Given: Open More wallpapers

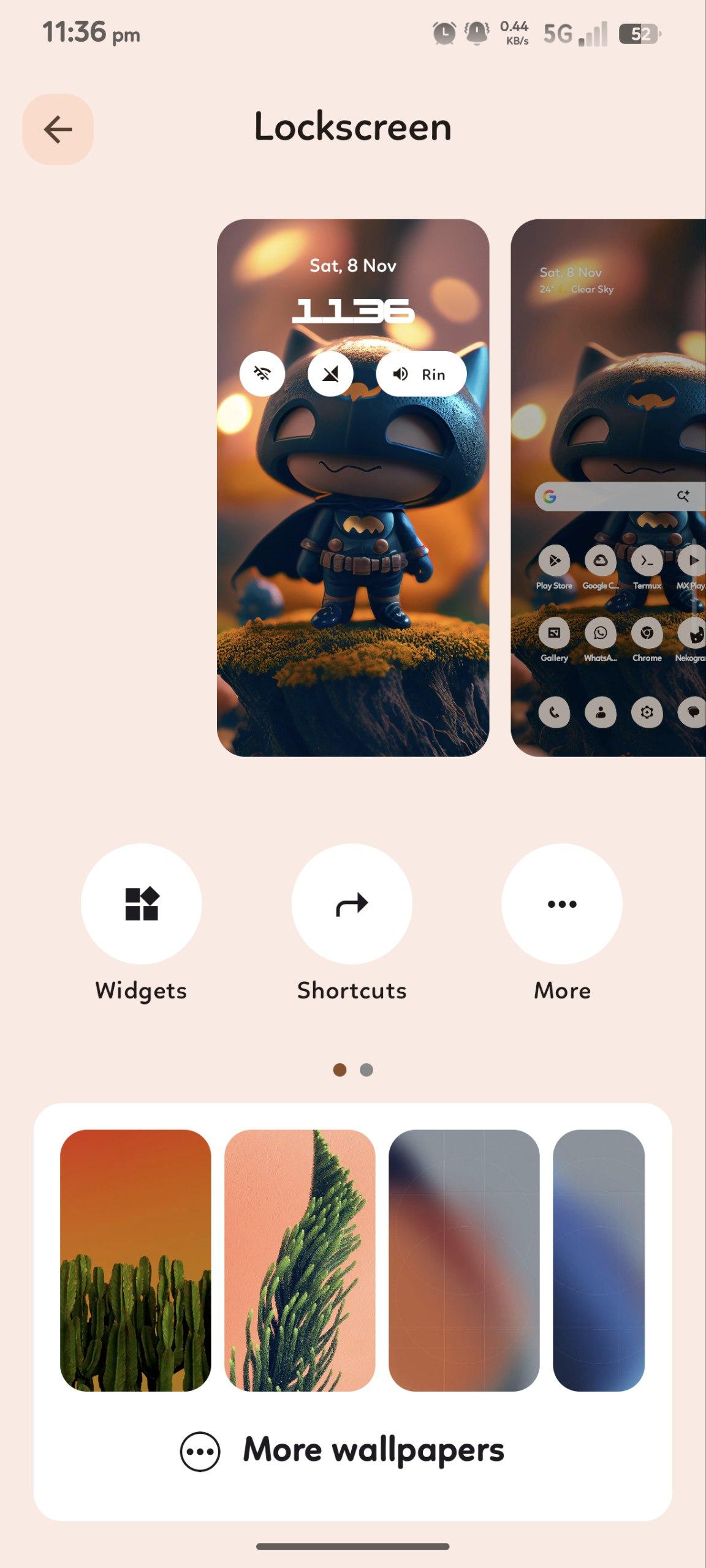Looking at the screenshot, I should (x=343, y=1450).
